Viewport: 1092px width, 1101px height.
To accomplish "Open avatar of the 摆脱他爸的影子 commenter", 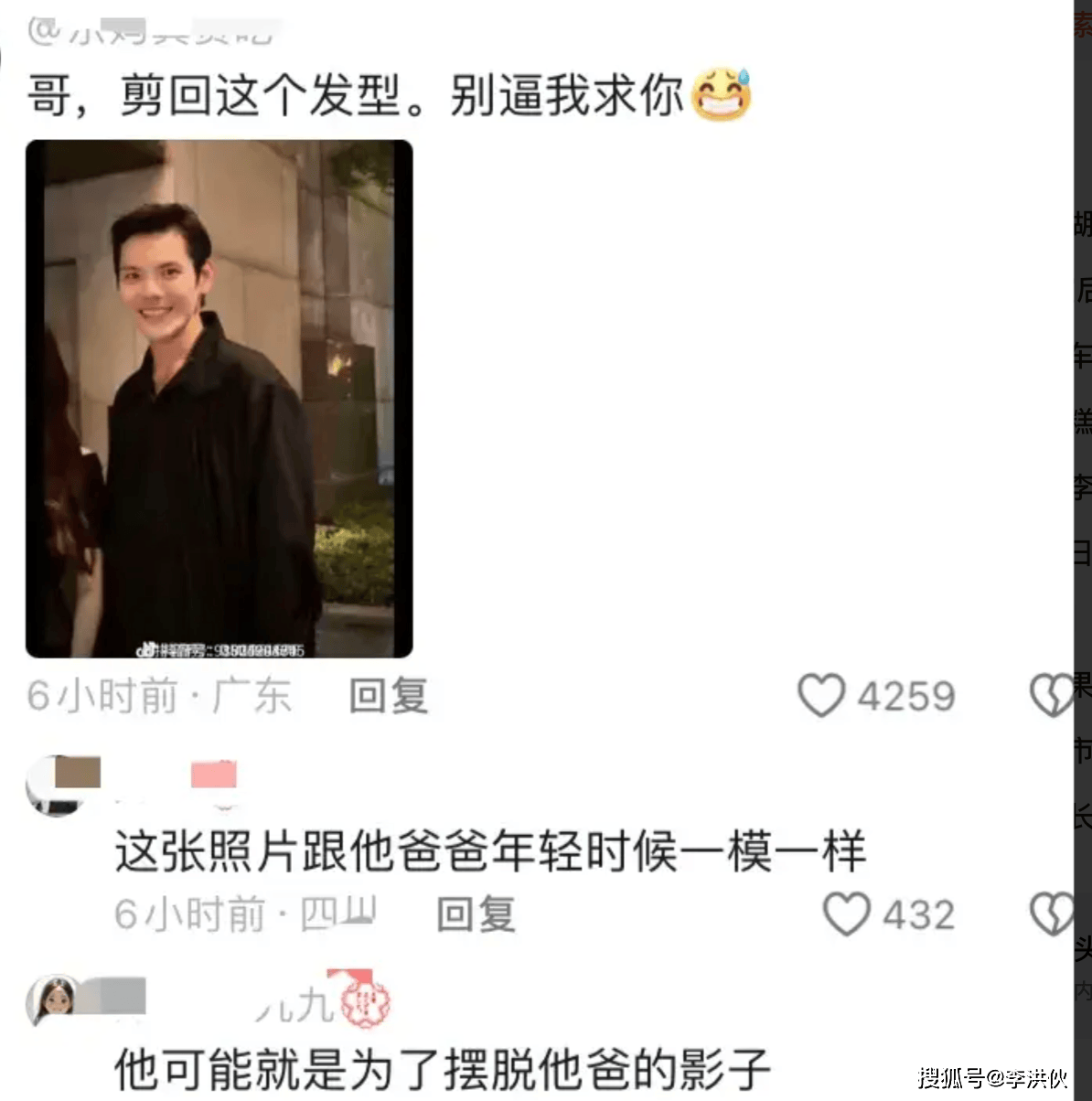I will pos(55,999).
